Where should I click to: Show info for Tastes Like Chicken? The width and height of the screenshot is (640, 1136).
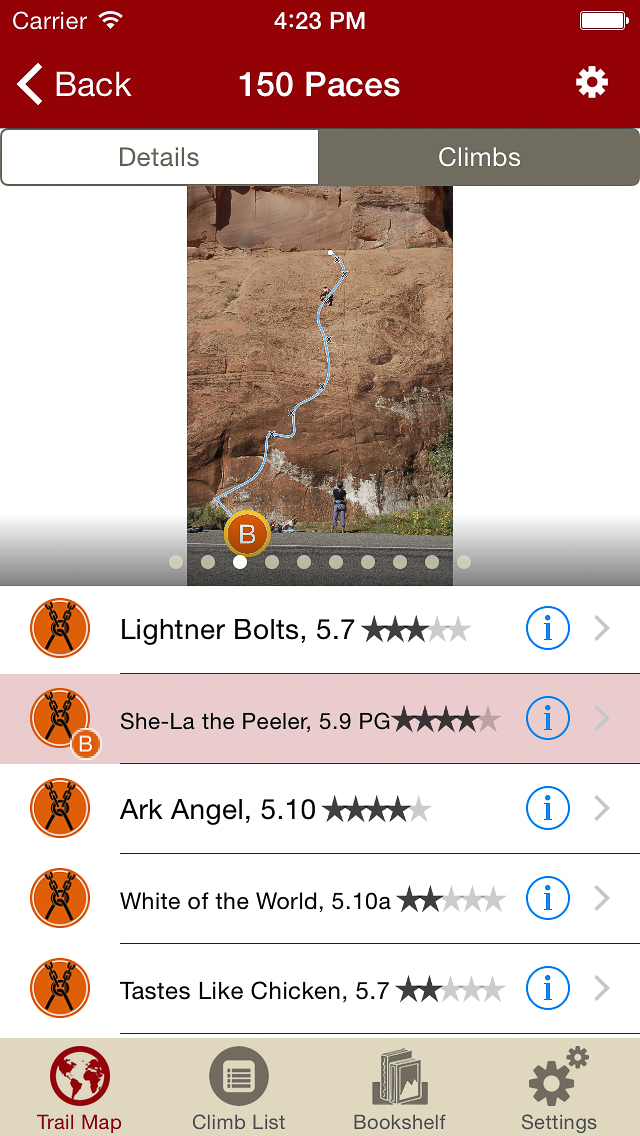coord(547,989)
